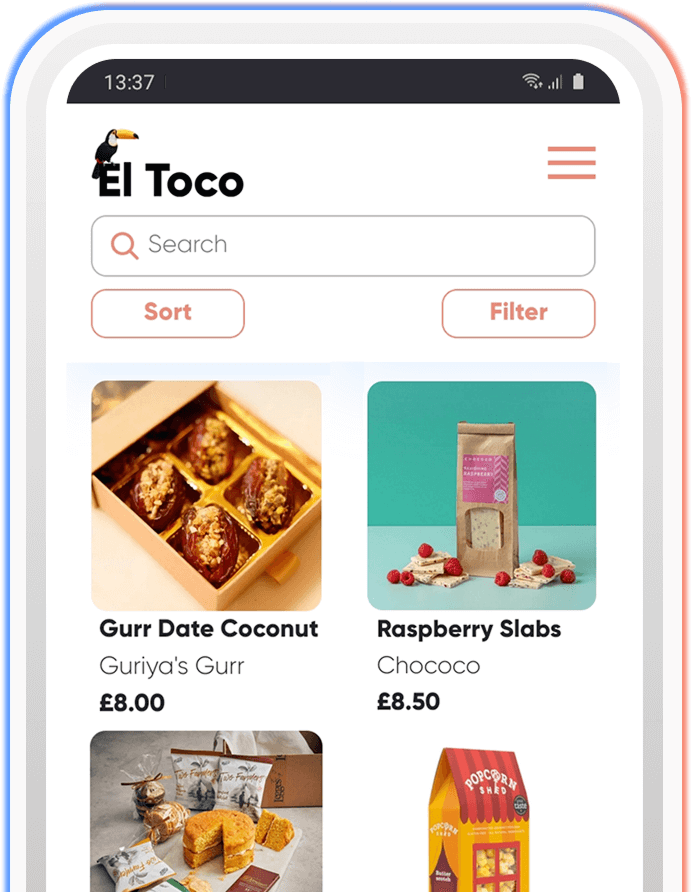View the Raspberry Slabs product
Viewport: 692px width, 892px height.
tap(481, 495)
